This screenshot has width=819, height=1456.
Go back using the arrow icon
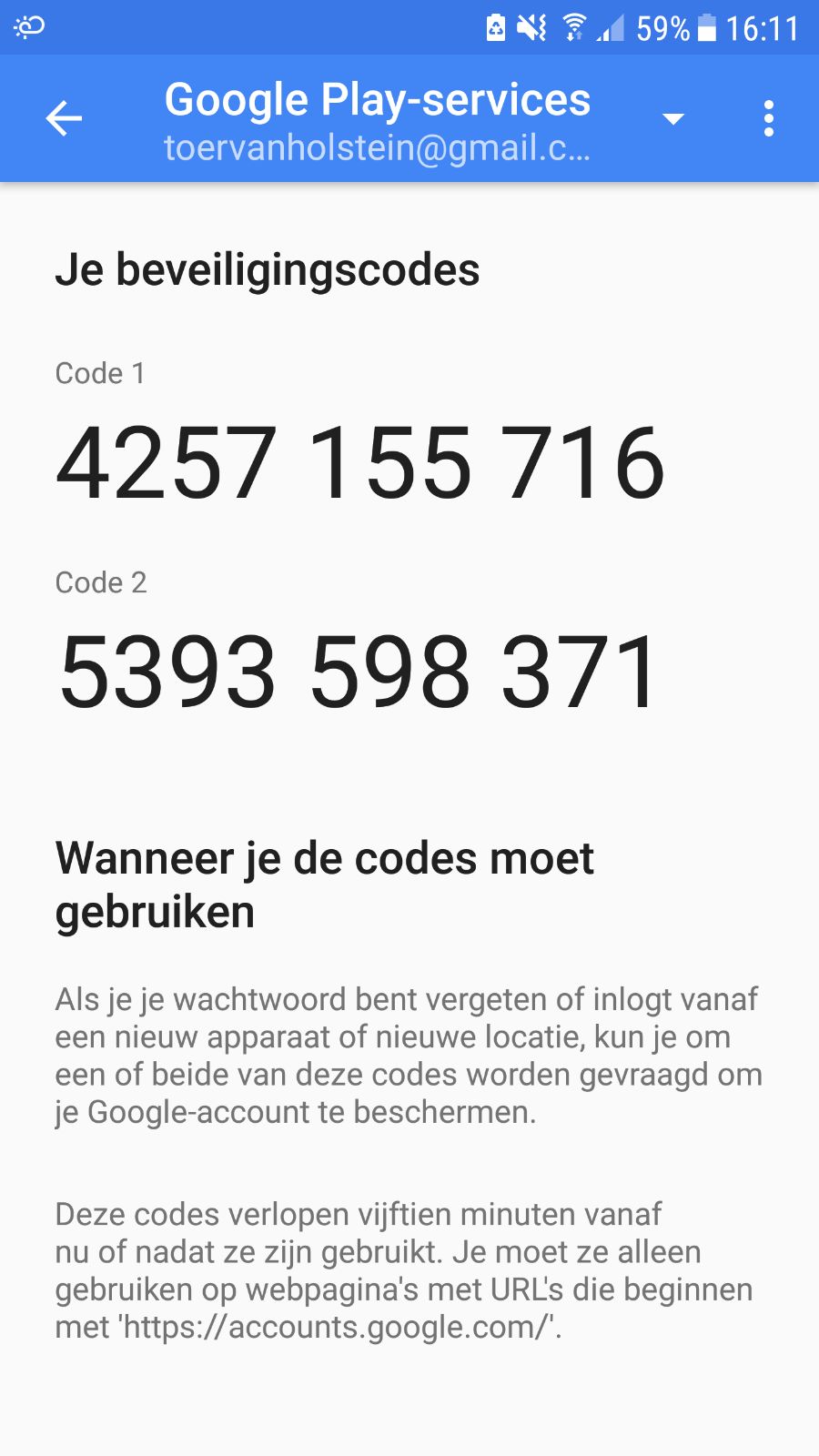64,119
